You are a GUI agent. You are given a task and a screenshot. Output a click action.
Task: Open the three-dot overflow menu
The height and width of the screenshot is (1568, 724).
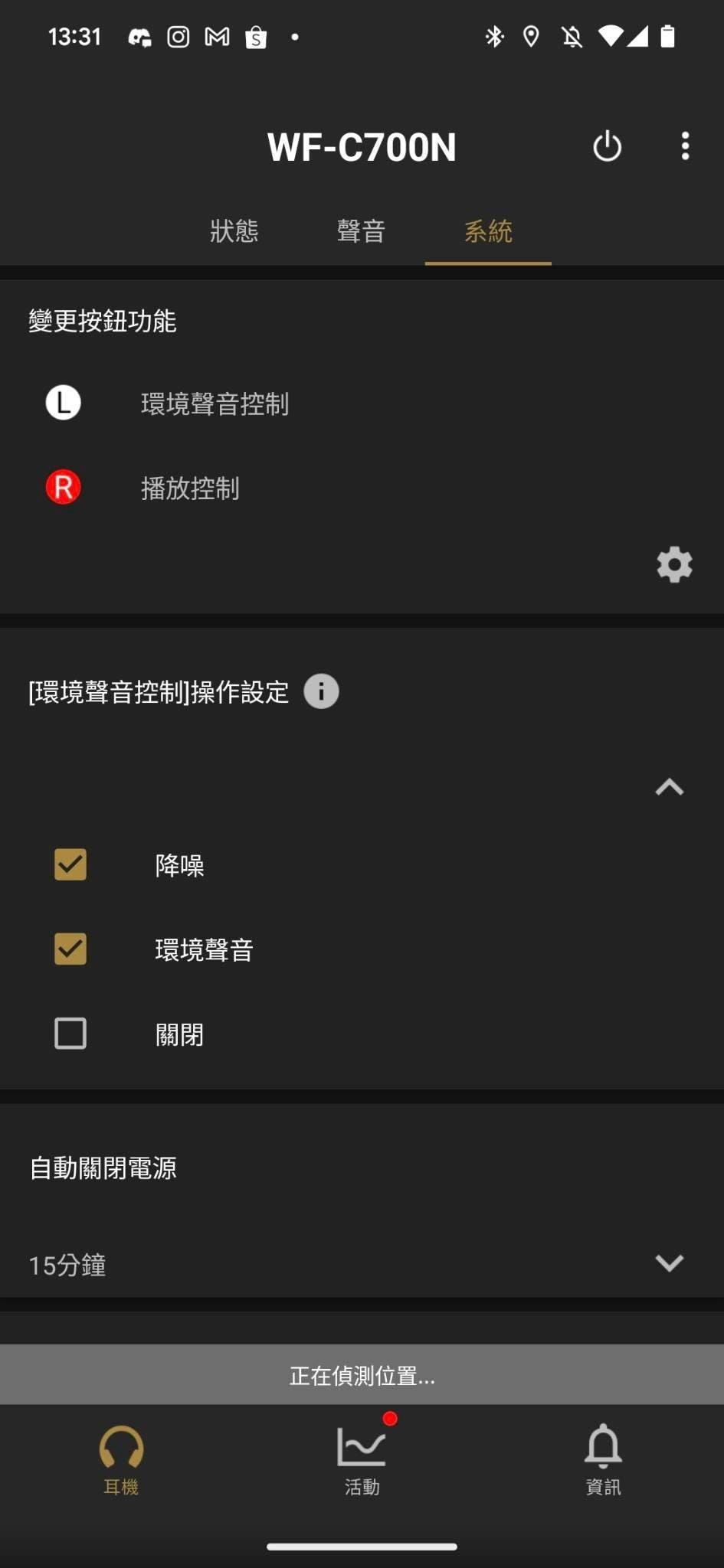685,146
